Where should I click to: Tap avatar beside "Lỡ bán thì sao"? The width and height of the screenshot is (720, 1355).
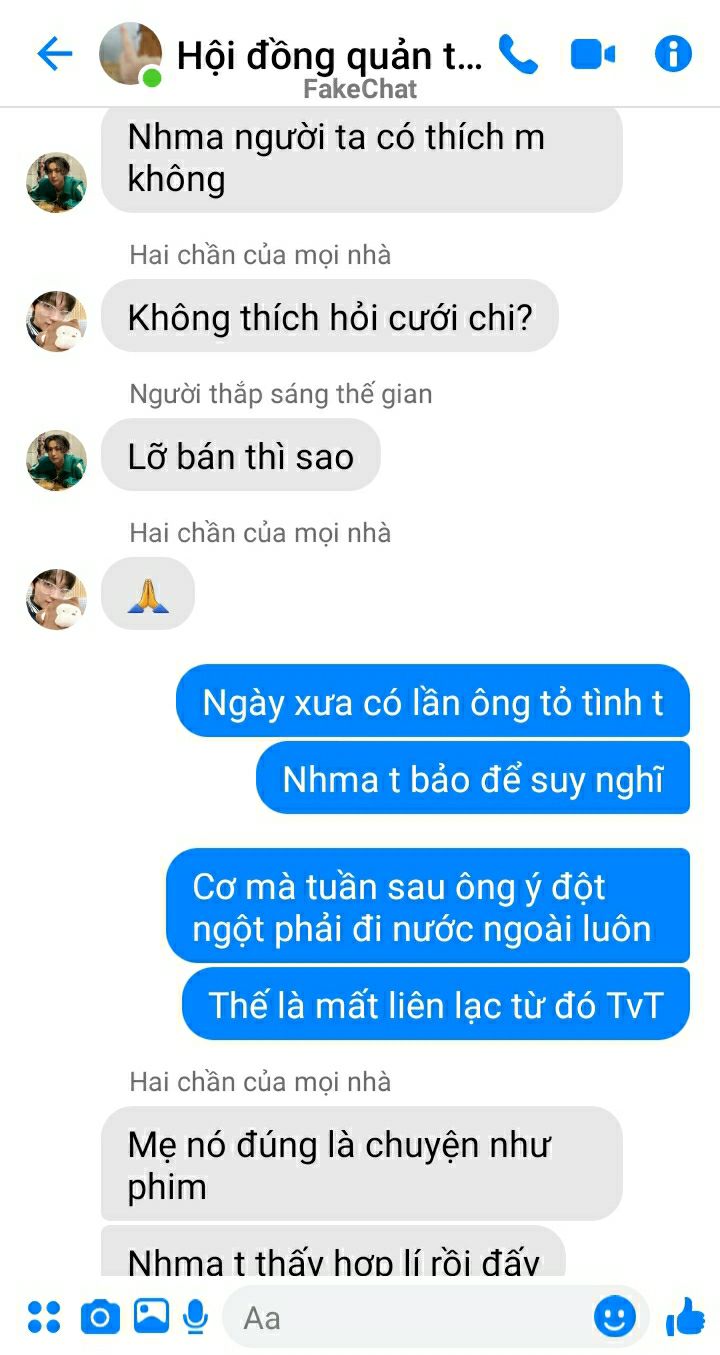coord(56,460)
